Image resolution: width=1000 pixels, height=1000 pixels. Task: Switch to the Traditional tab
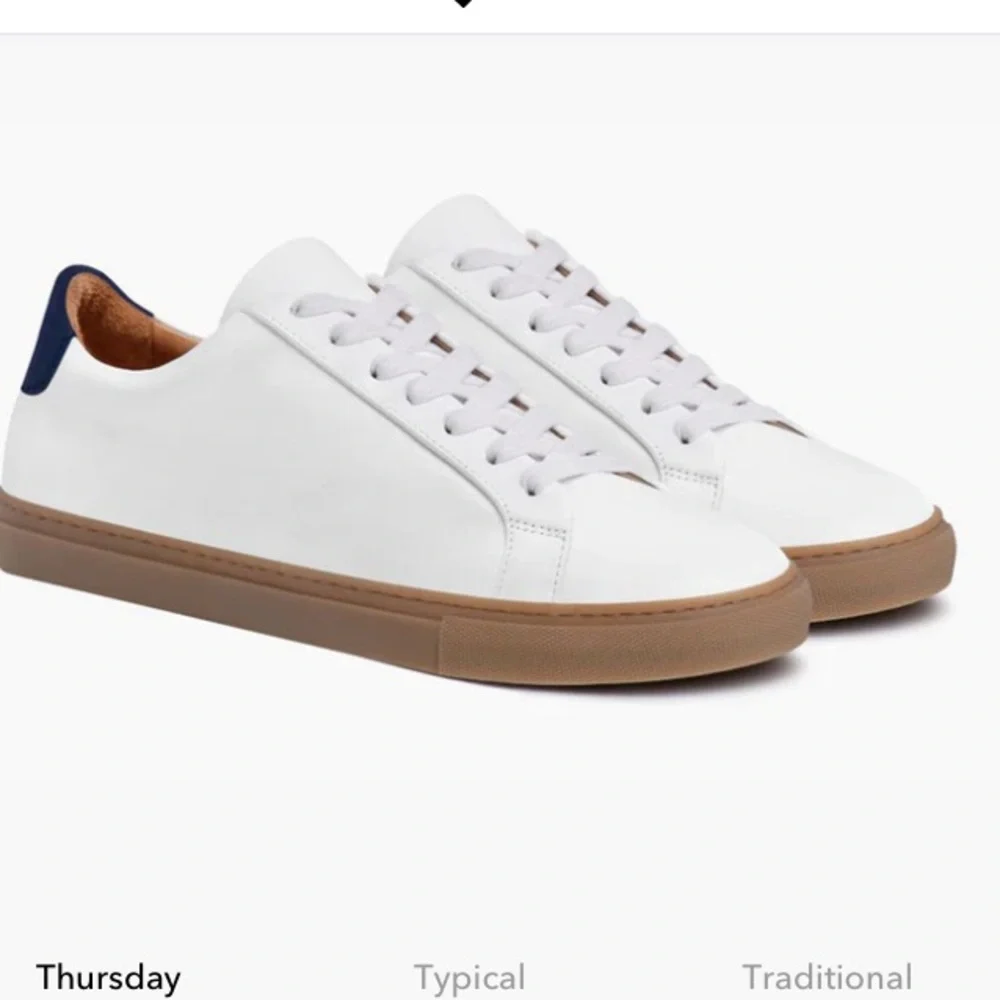coord(827,977)
